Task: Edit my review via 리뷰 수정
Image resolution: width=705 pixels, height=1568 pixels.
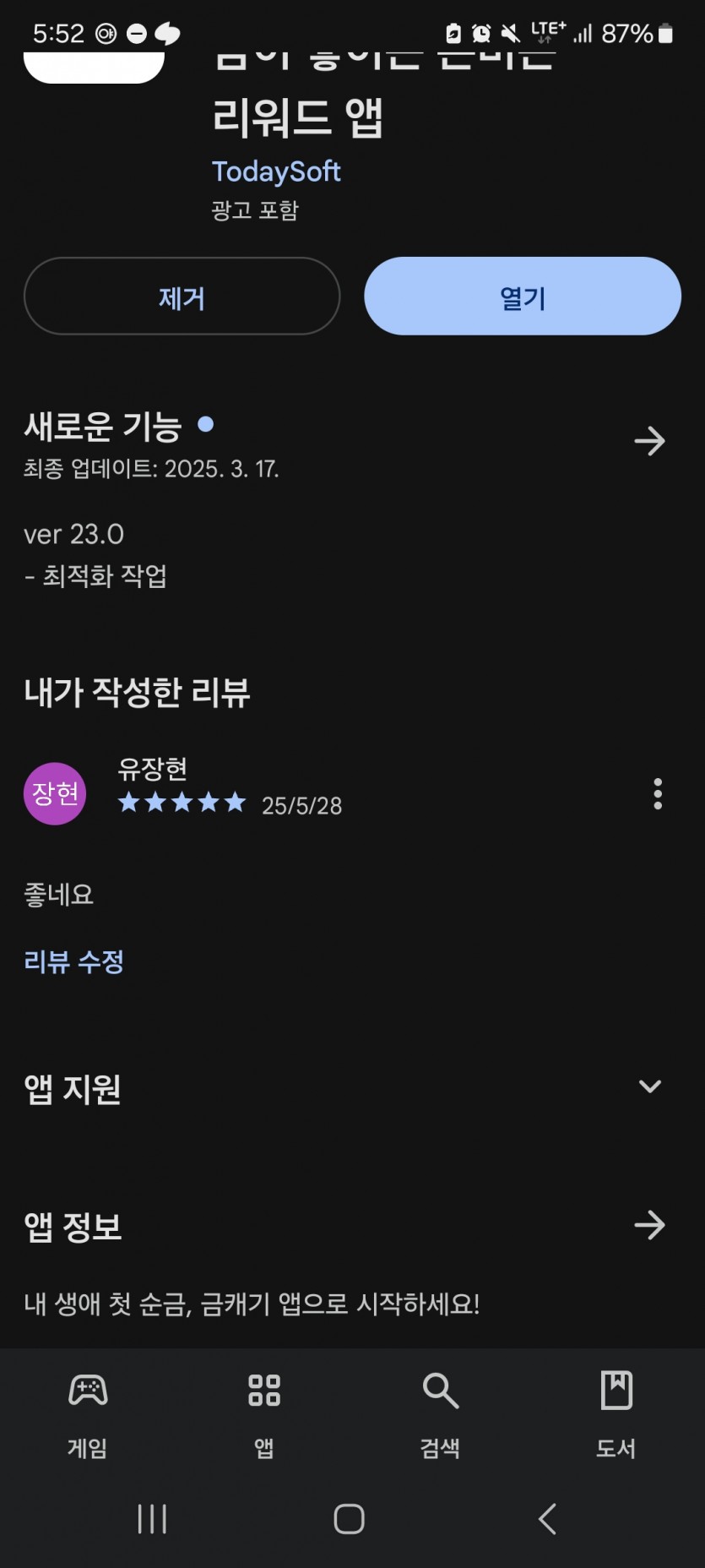Action: [x=74, y=961]
